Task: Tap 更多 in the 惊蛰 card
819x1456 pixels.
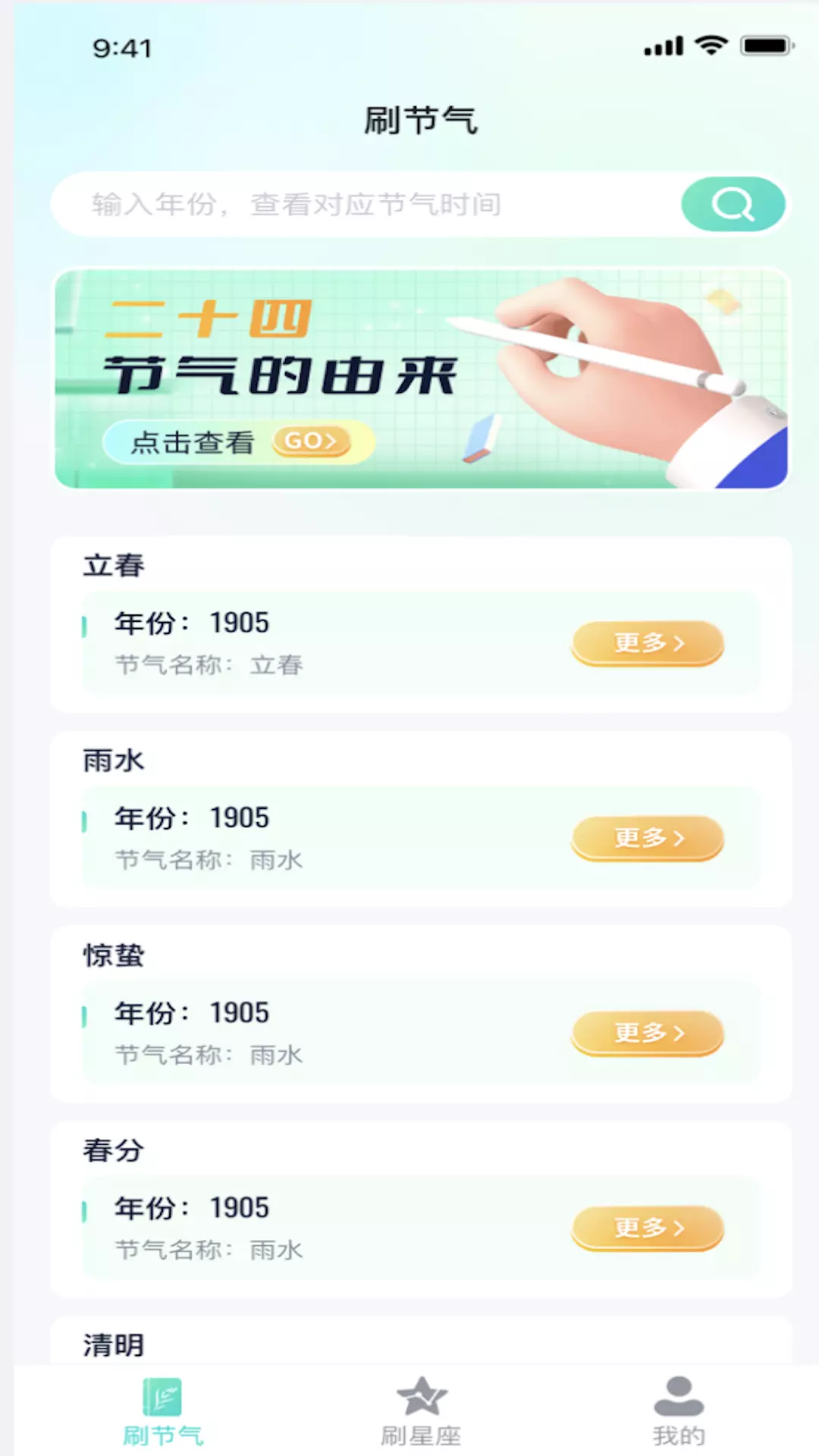Action: [648, 1033]
